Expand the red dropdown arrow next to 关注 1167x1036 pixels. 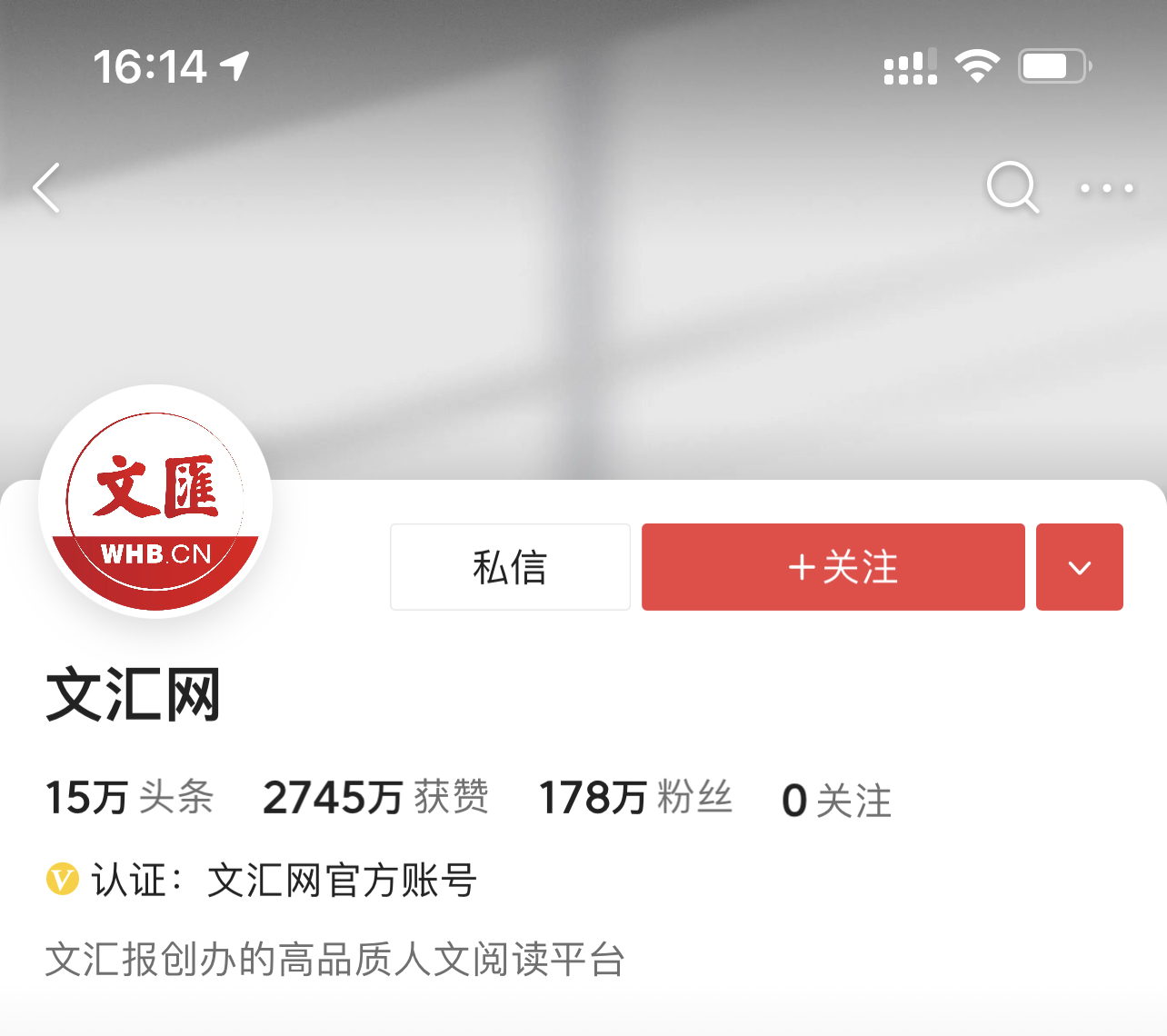(1079, 567)
